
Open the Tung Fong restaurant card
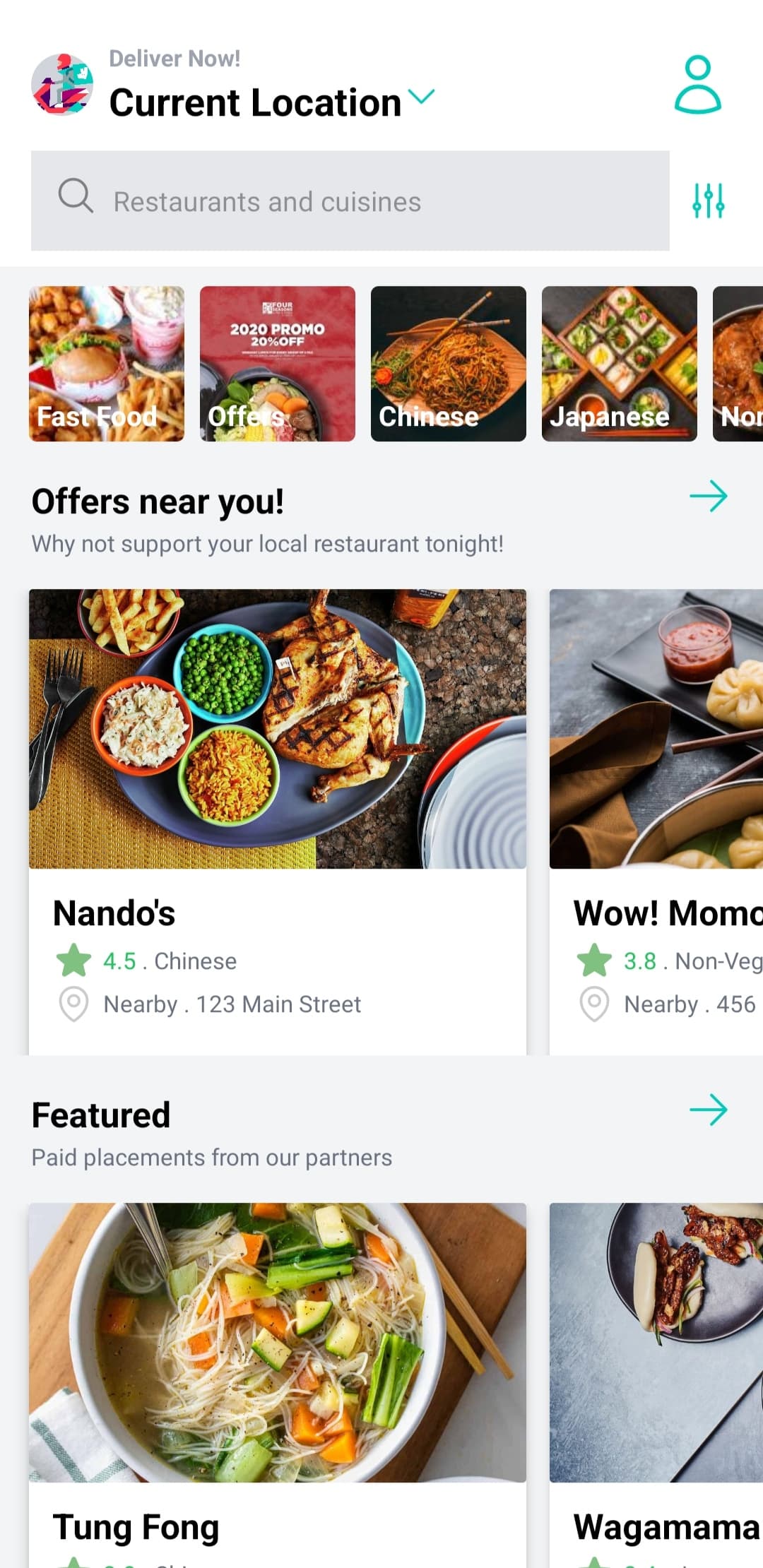278,1377
